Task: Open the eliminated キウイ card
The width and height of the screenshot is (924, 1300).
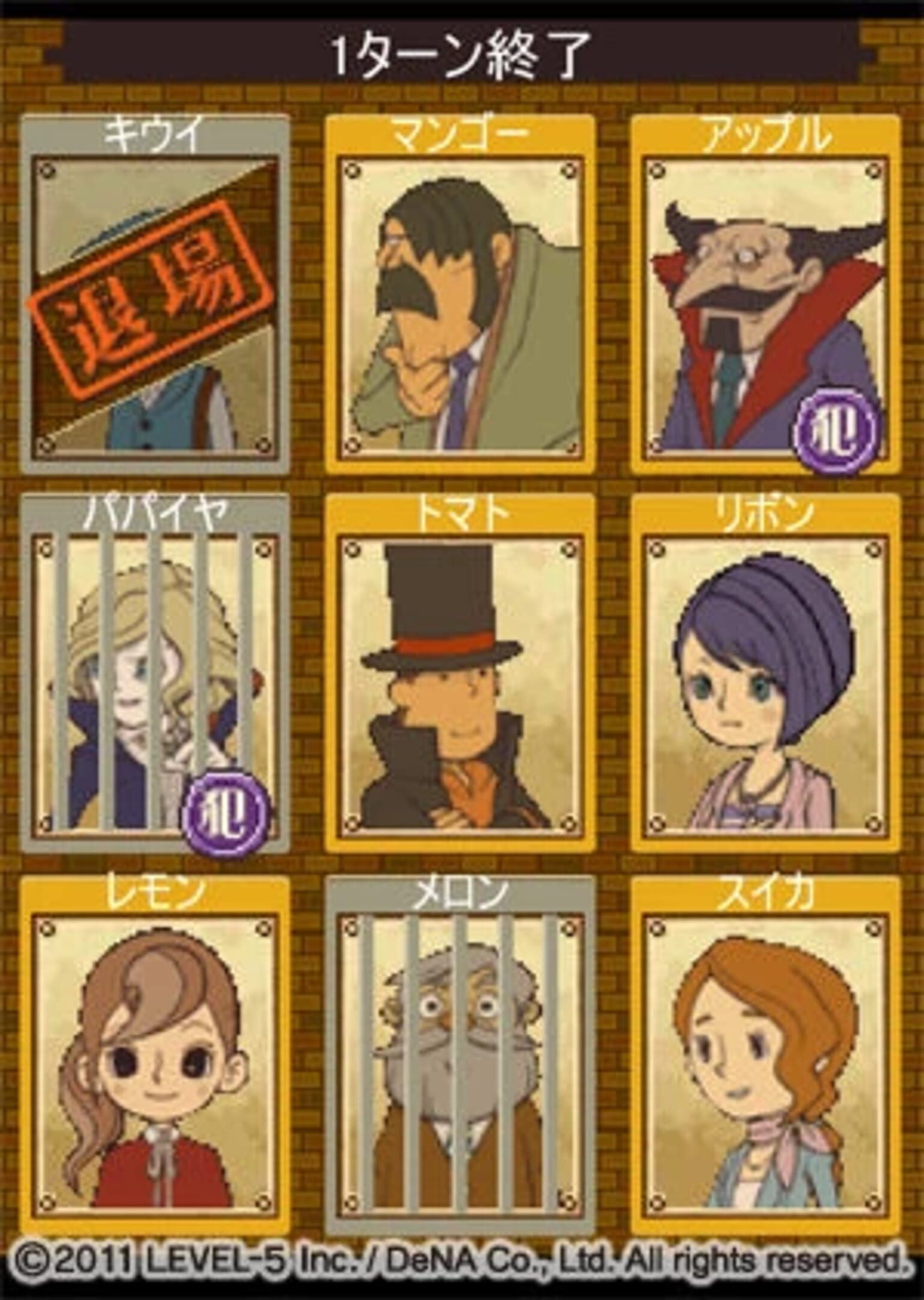Action: click(x=155, y=295)
